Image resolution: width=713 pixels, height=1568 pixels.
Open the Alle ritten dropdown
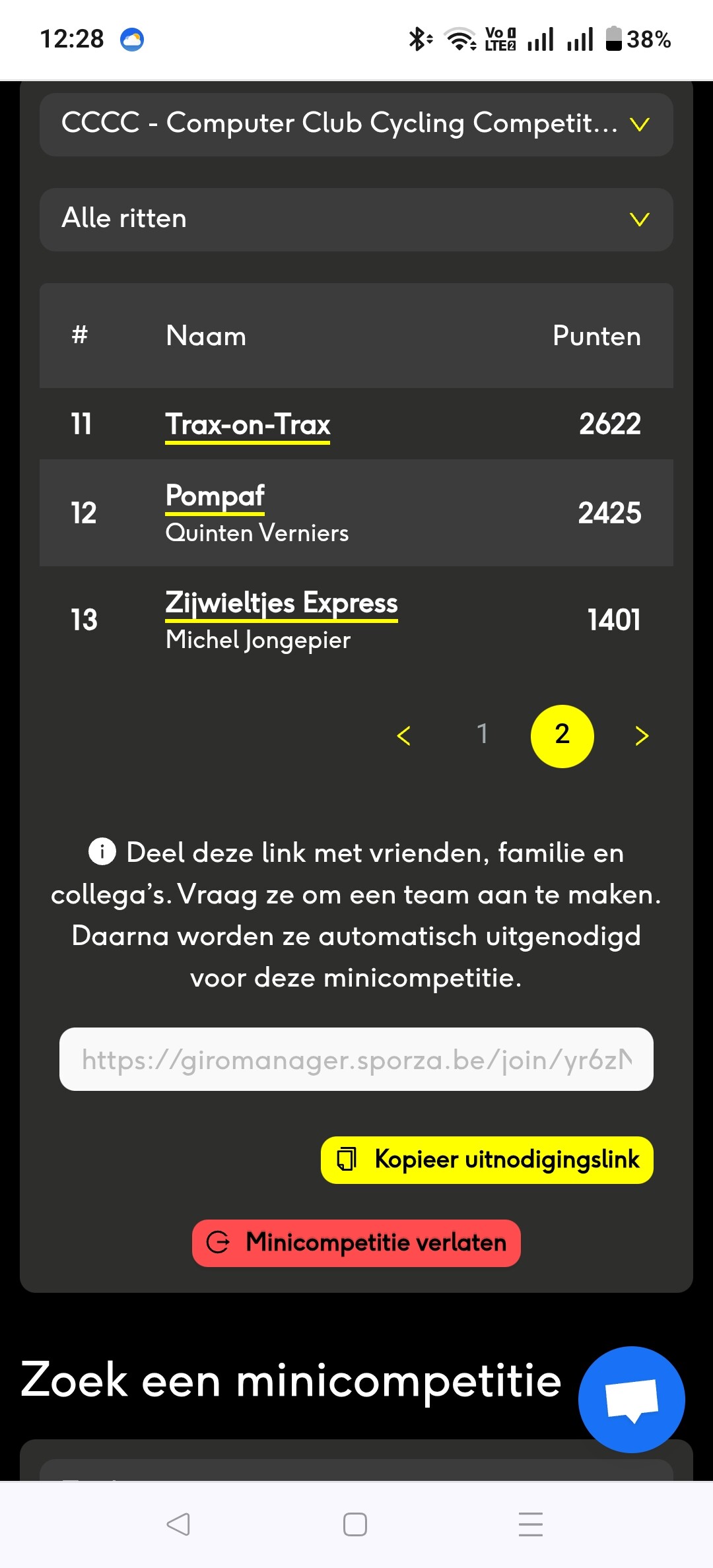pyautogui.click(x=356, y=219)
